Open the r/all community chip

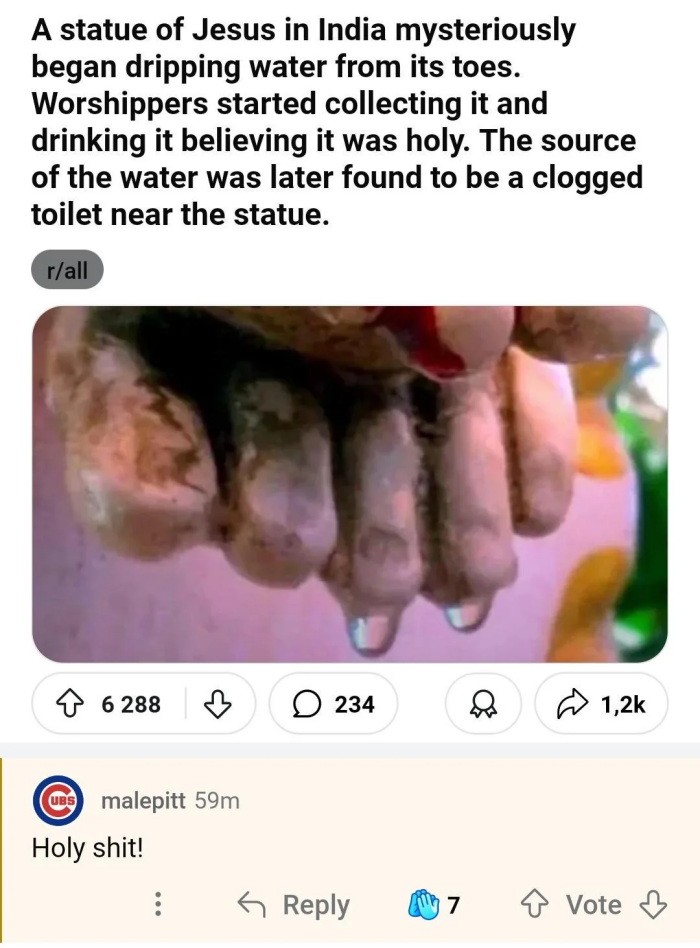click(67, 270)
